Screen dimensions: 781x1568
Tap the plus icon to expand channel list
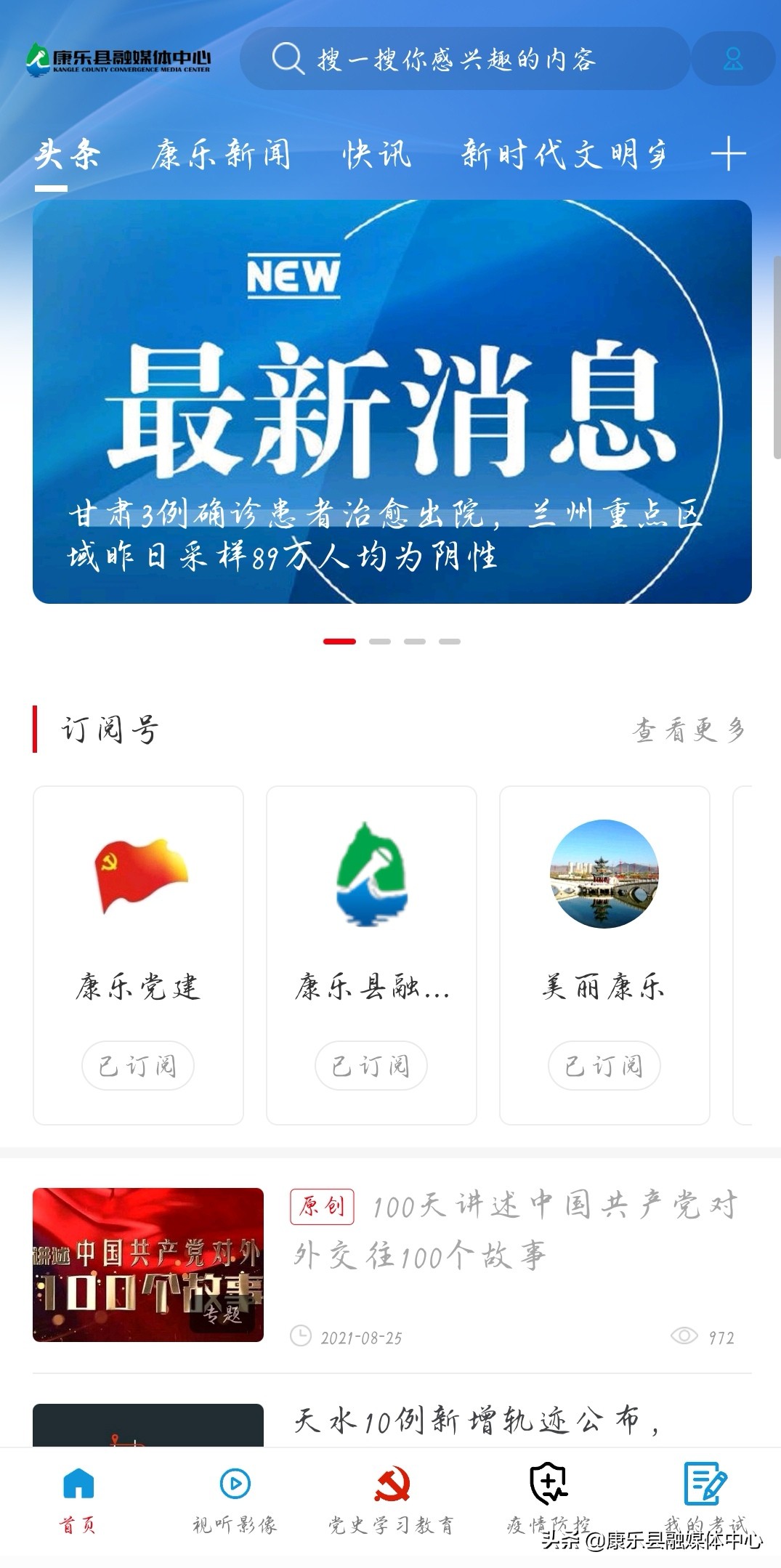[729, 153]
